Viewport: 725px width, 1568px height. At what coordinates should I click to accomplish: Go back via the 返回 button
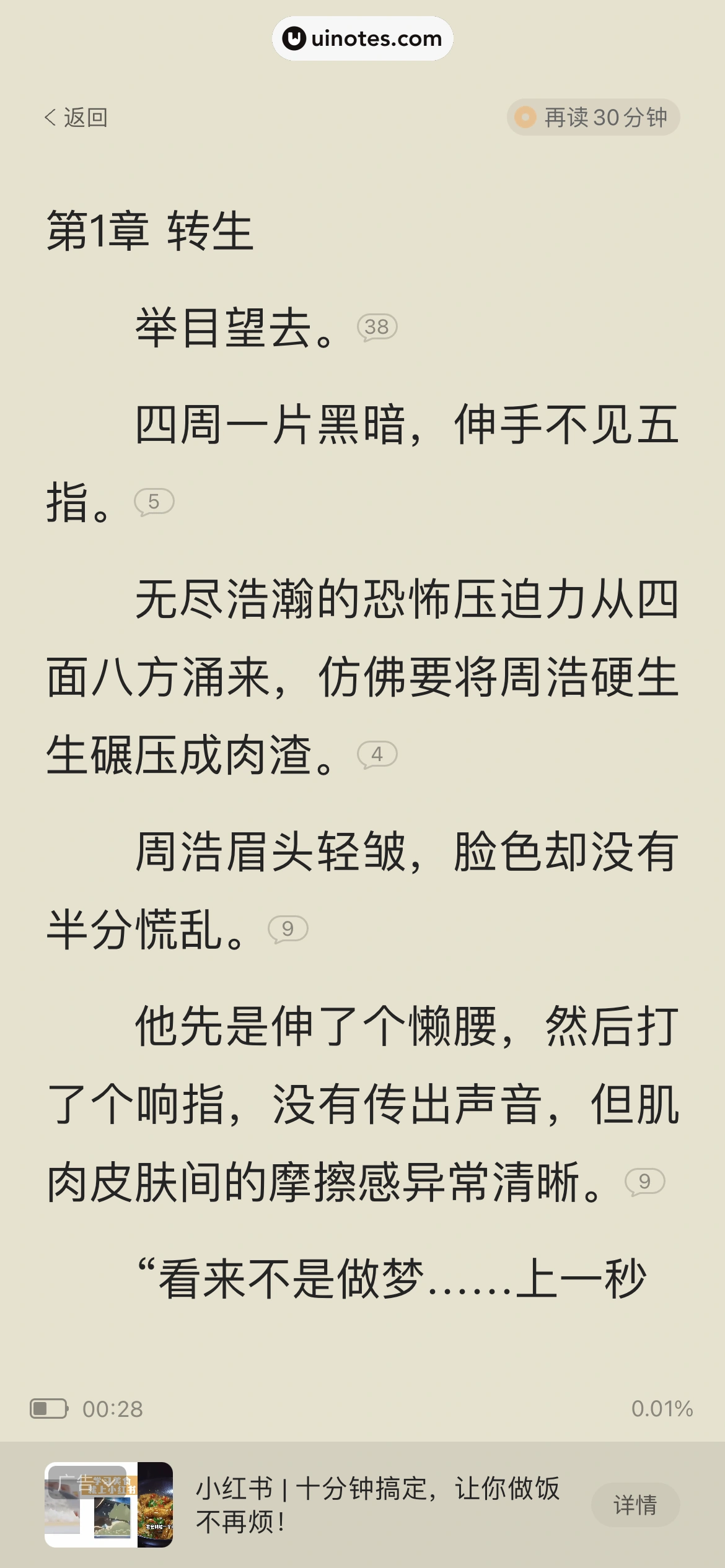[x=76, y=117]
